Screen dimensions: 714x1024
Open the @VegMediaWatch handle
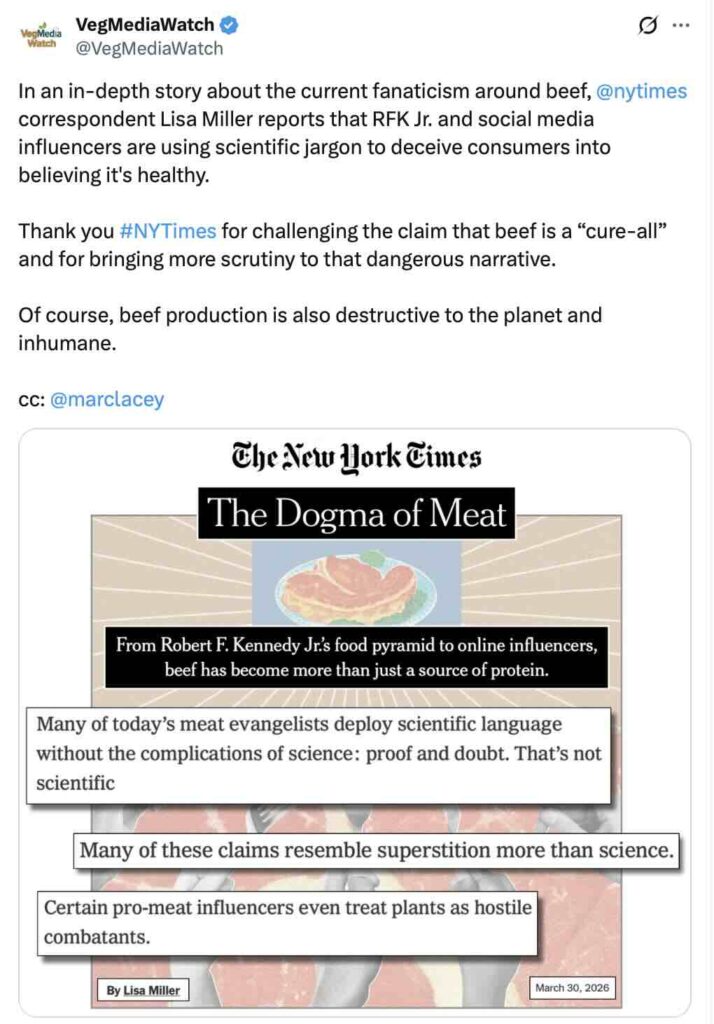click(149, 48)
